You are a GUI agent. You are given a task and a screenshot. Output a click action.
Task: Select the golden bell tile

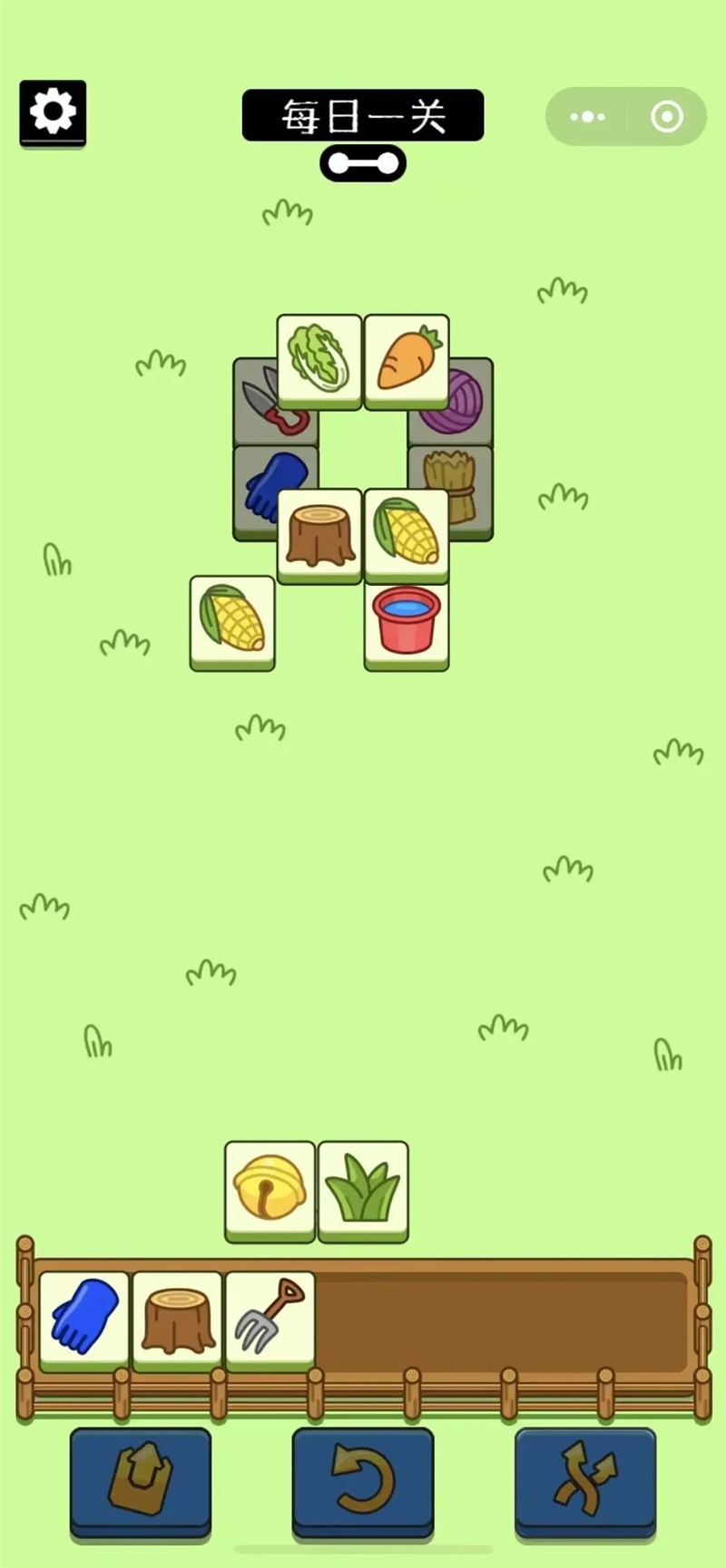point(270,1188)
